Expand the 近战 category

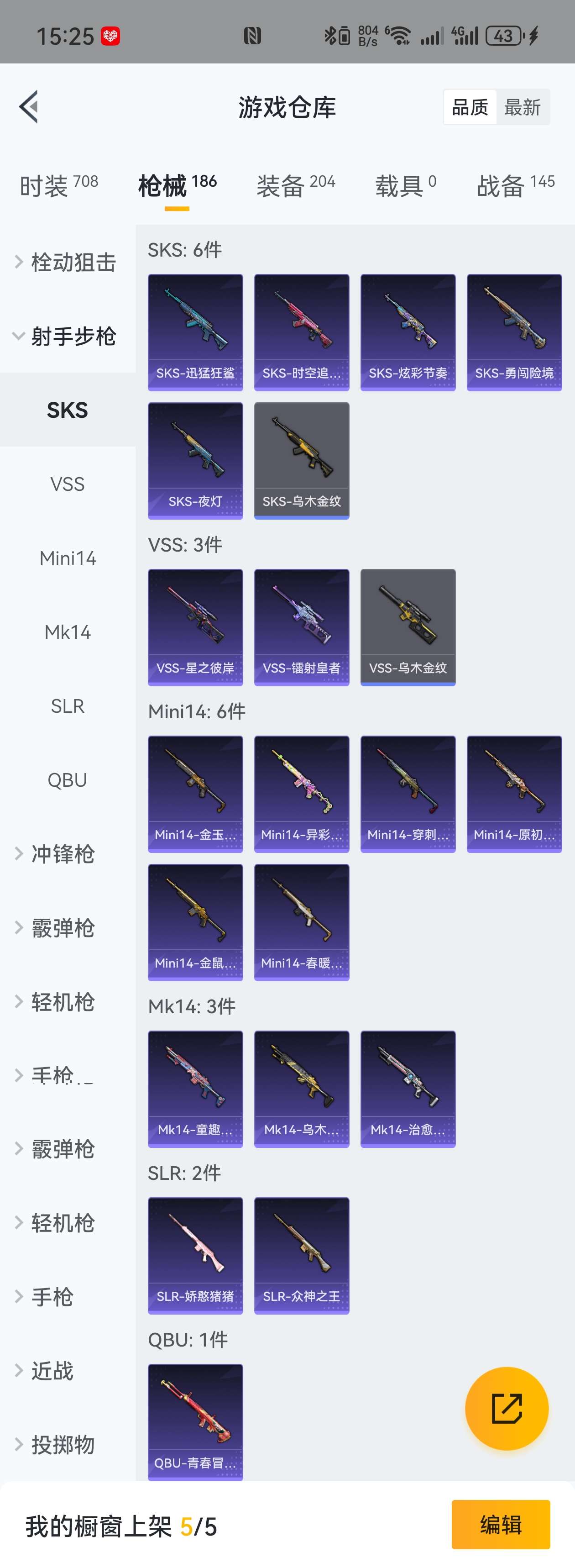coord(52,1371)
